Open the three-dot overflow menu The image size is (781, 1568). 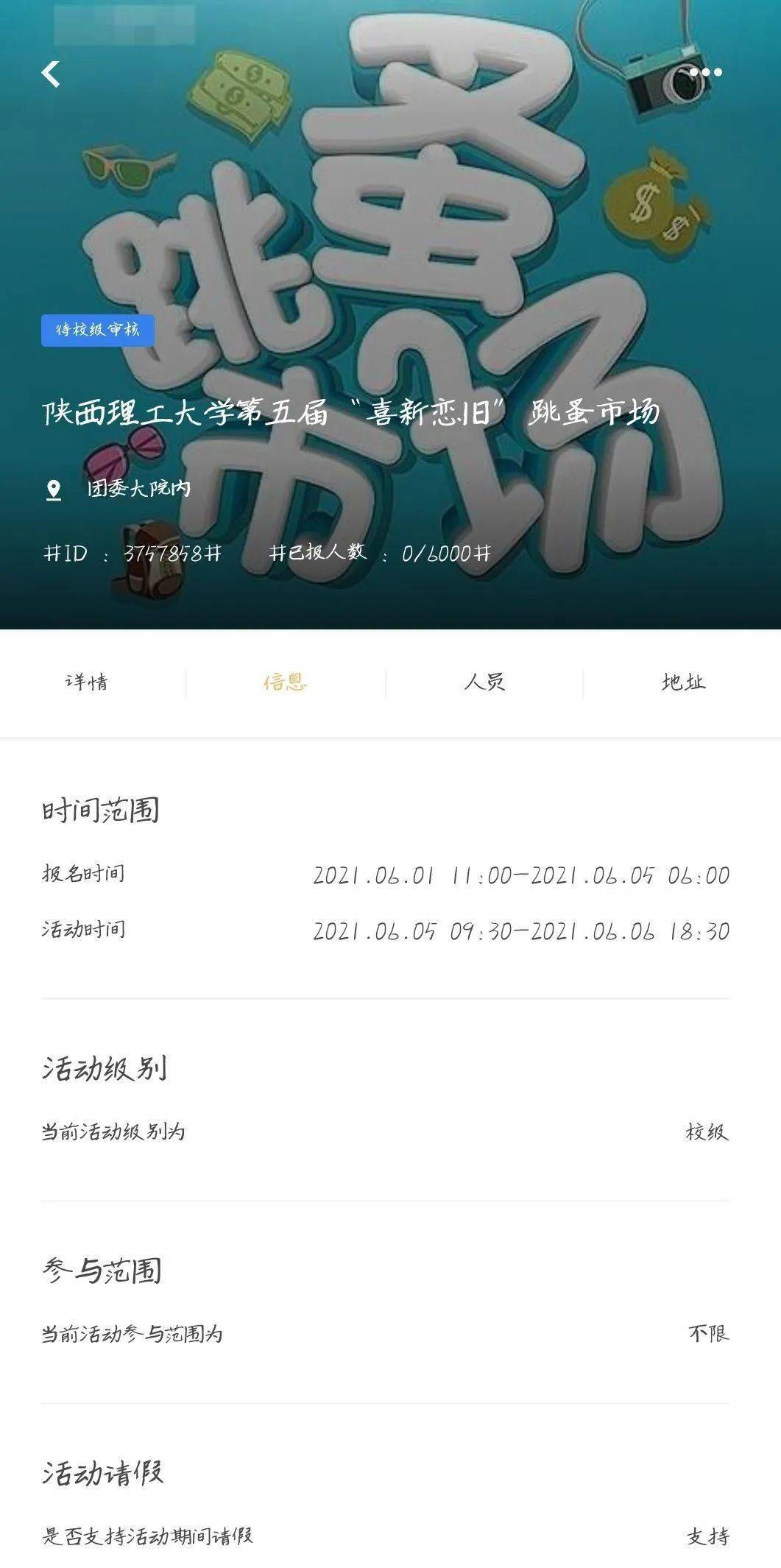pyautogui.click(x=705, y=72)
